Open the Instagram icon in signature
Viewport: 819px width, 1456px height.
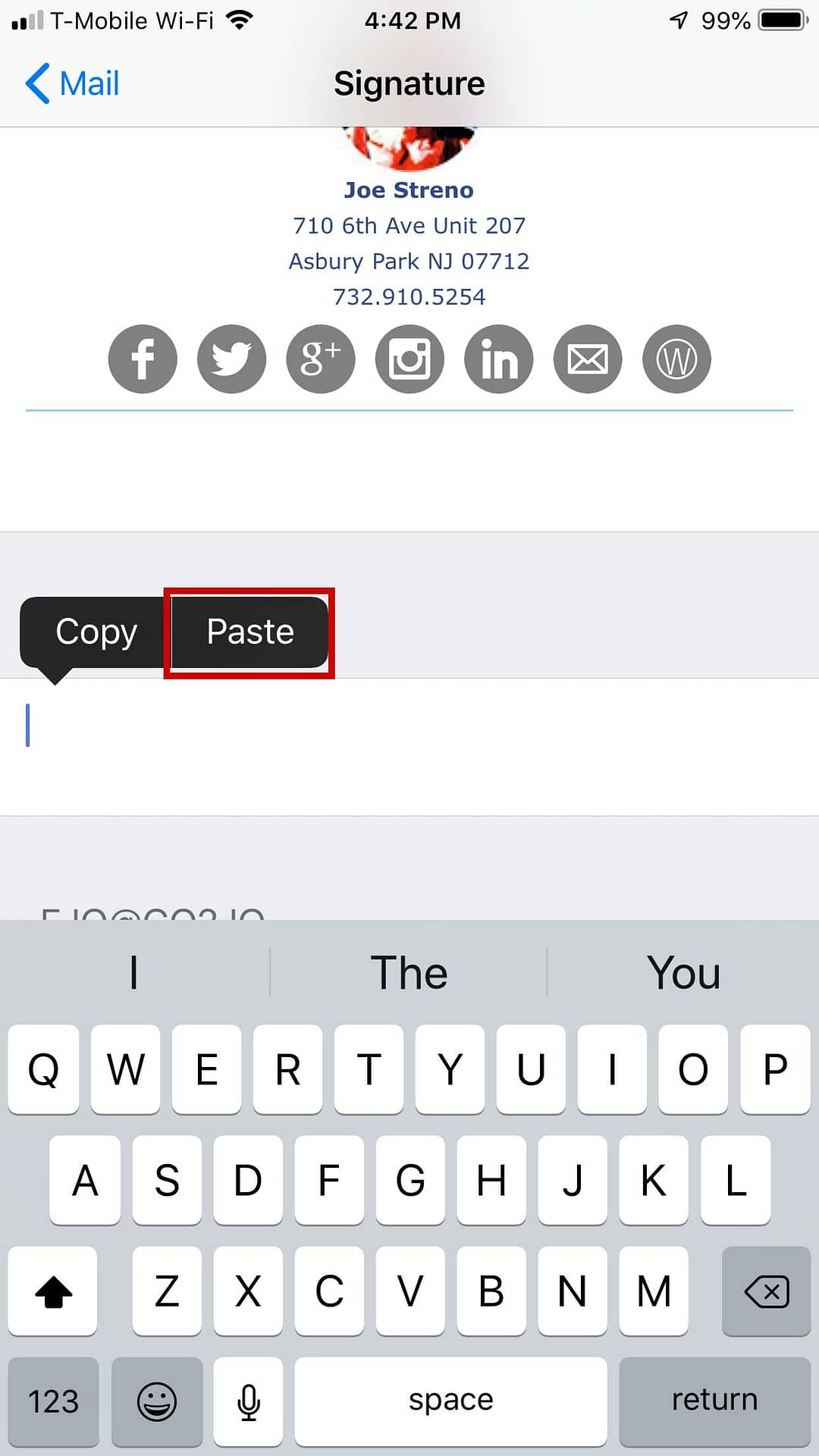pos(409,359)
